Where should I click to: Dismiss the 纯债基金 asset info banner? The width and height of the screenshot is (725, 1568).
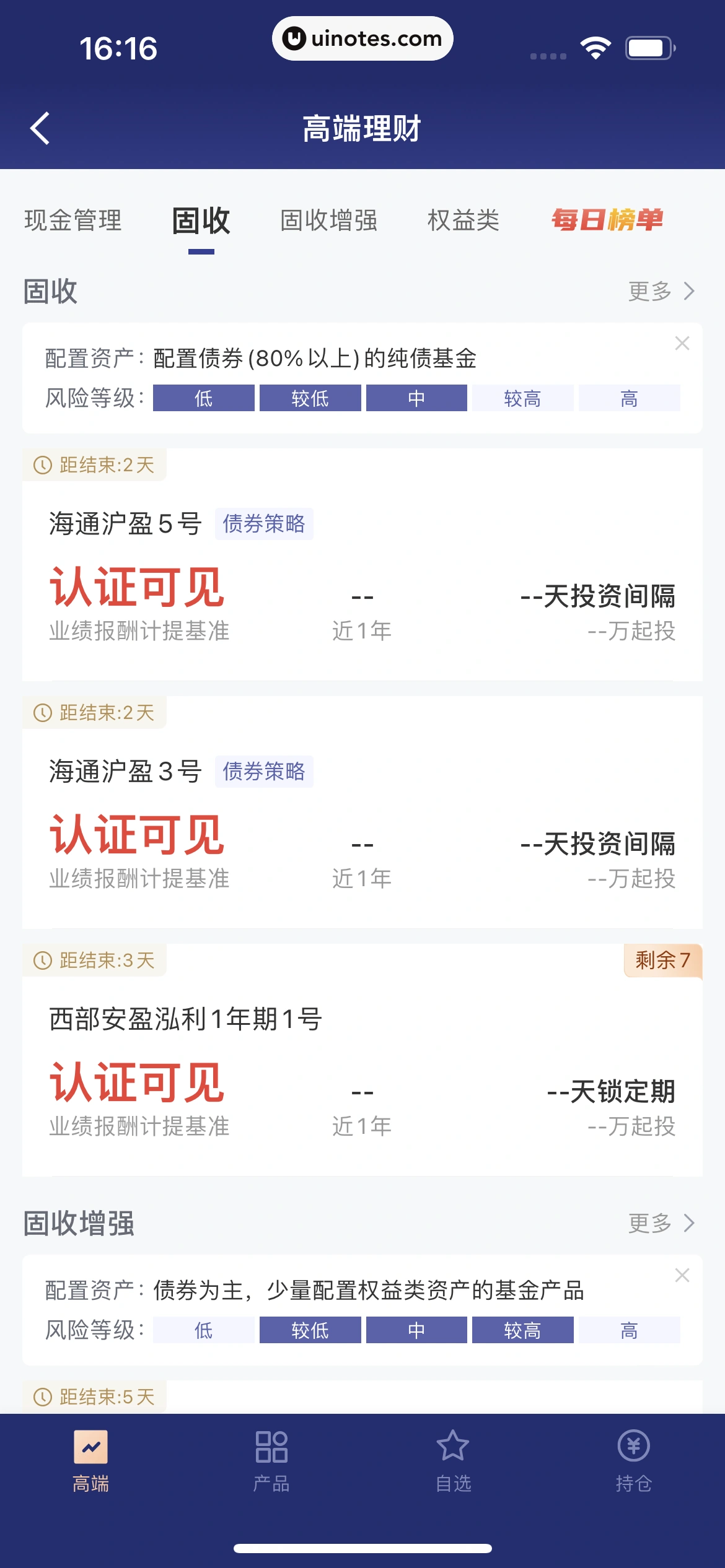click(x=682, y=344)
